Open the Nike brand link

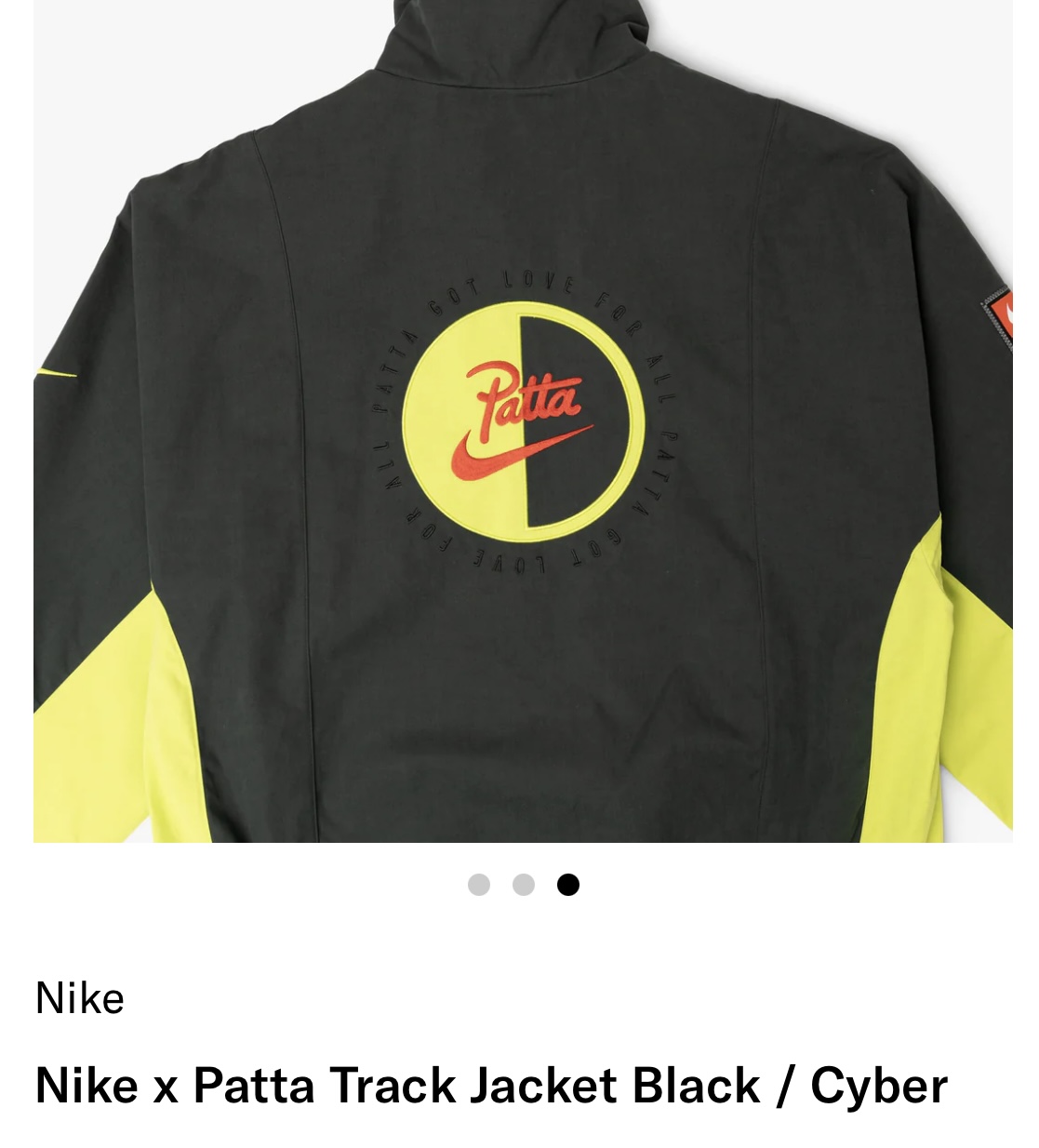(x=80, y=998)
